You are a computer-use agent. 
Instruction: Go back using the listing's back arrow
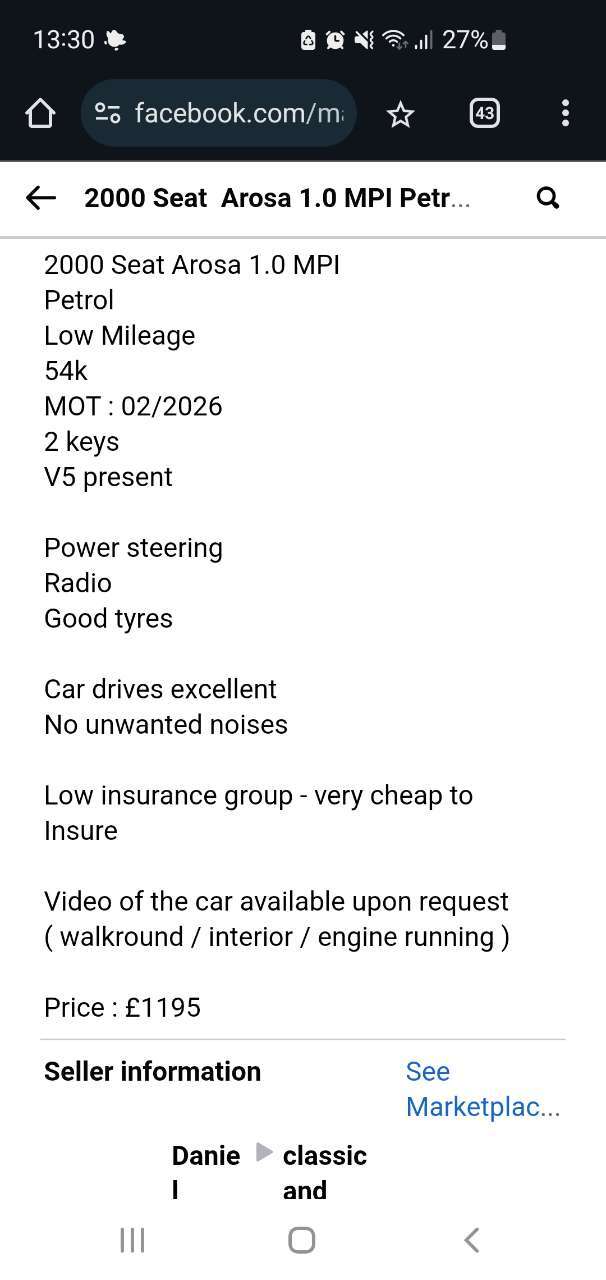[41, 198]
